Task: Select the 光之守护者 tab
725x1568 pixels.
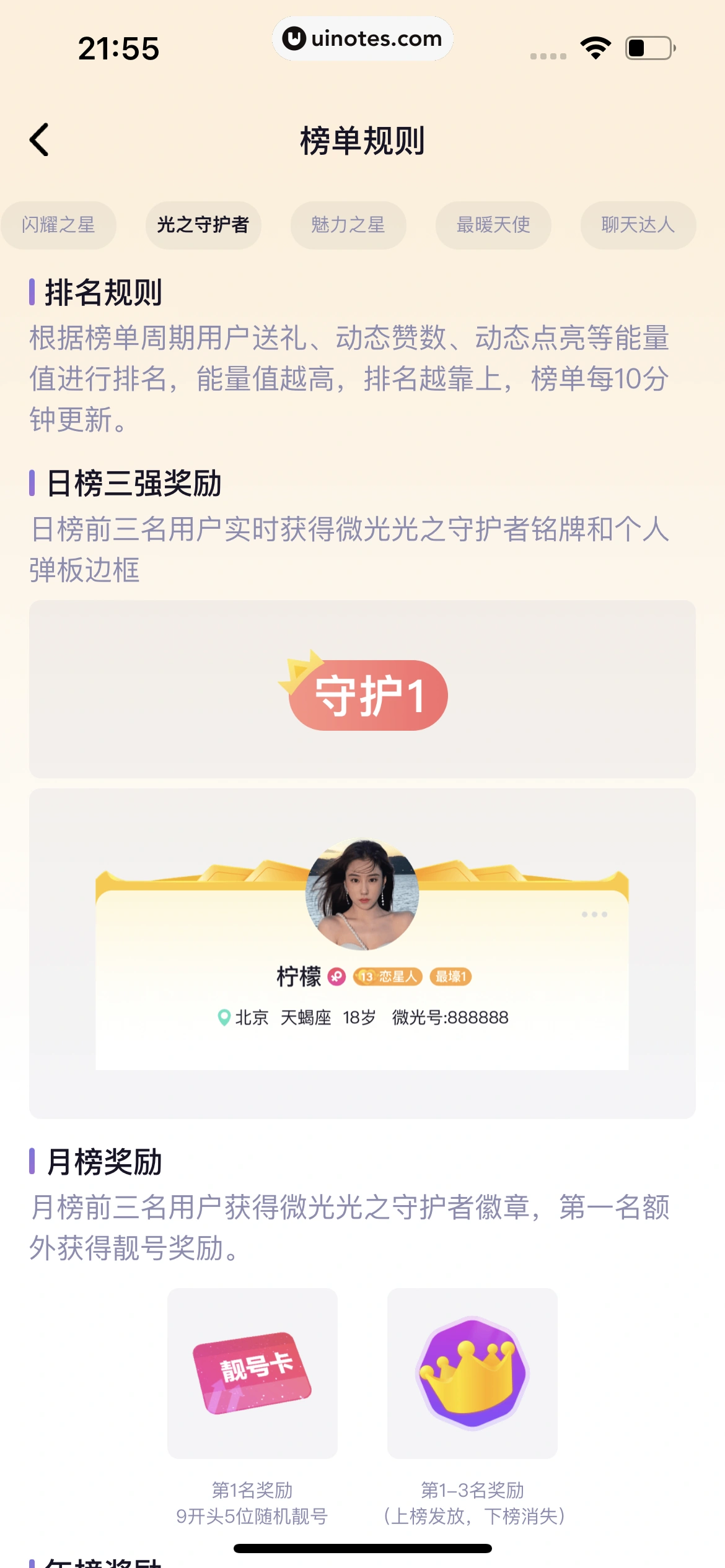Action: [x=203, y=225]
